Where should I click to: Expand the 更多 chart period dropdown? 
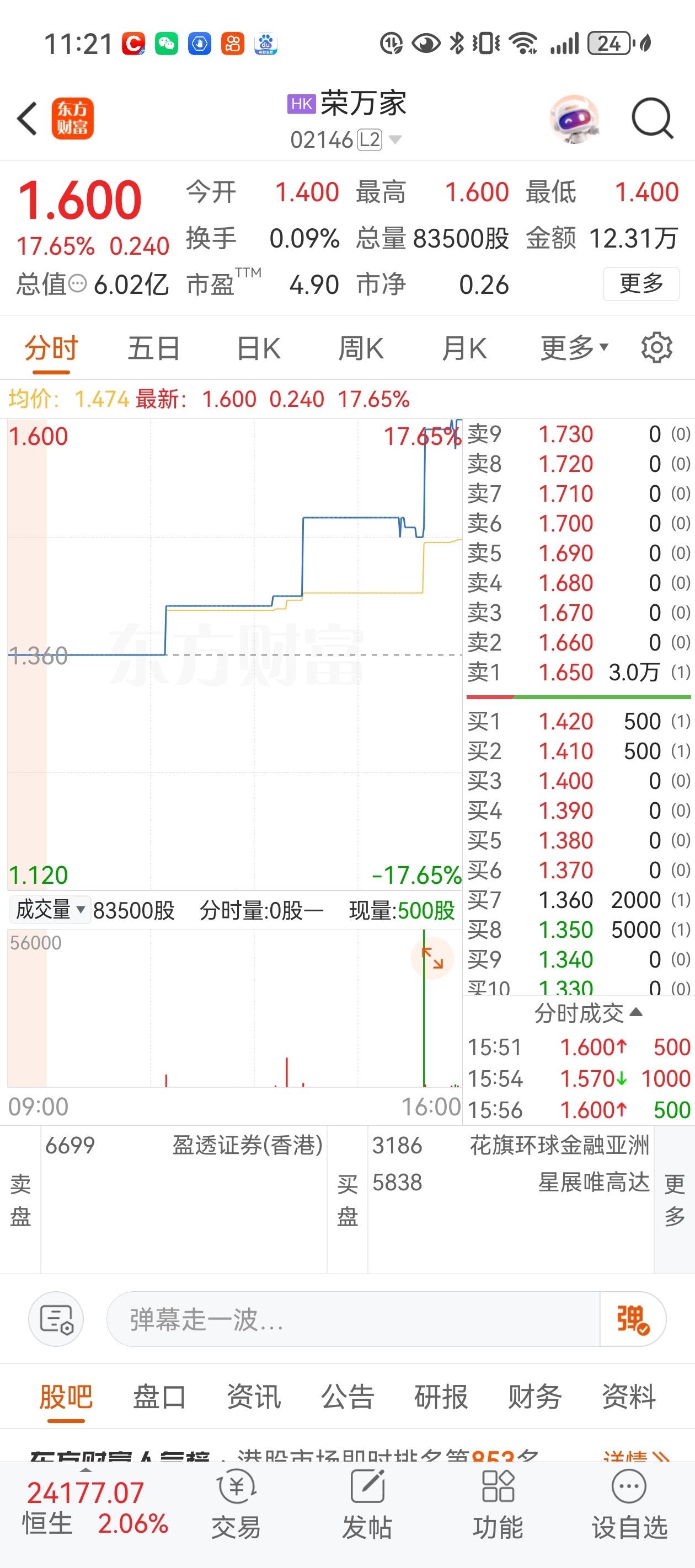pyautogui.click(x=574, y=348)
